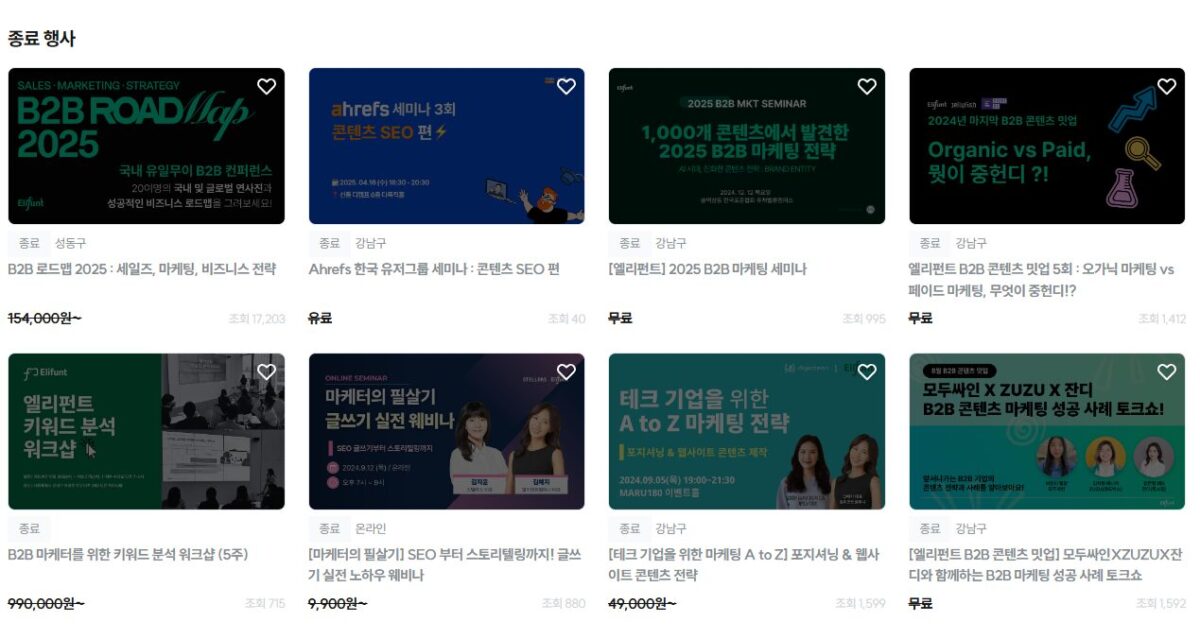The image size is (1200, 639).
Task: Like the Organic vs Paid event
Action: point(1166,87)
